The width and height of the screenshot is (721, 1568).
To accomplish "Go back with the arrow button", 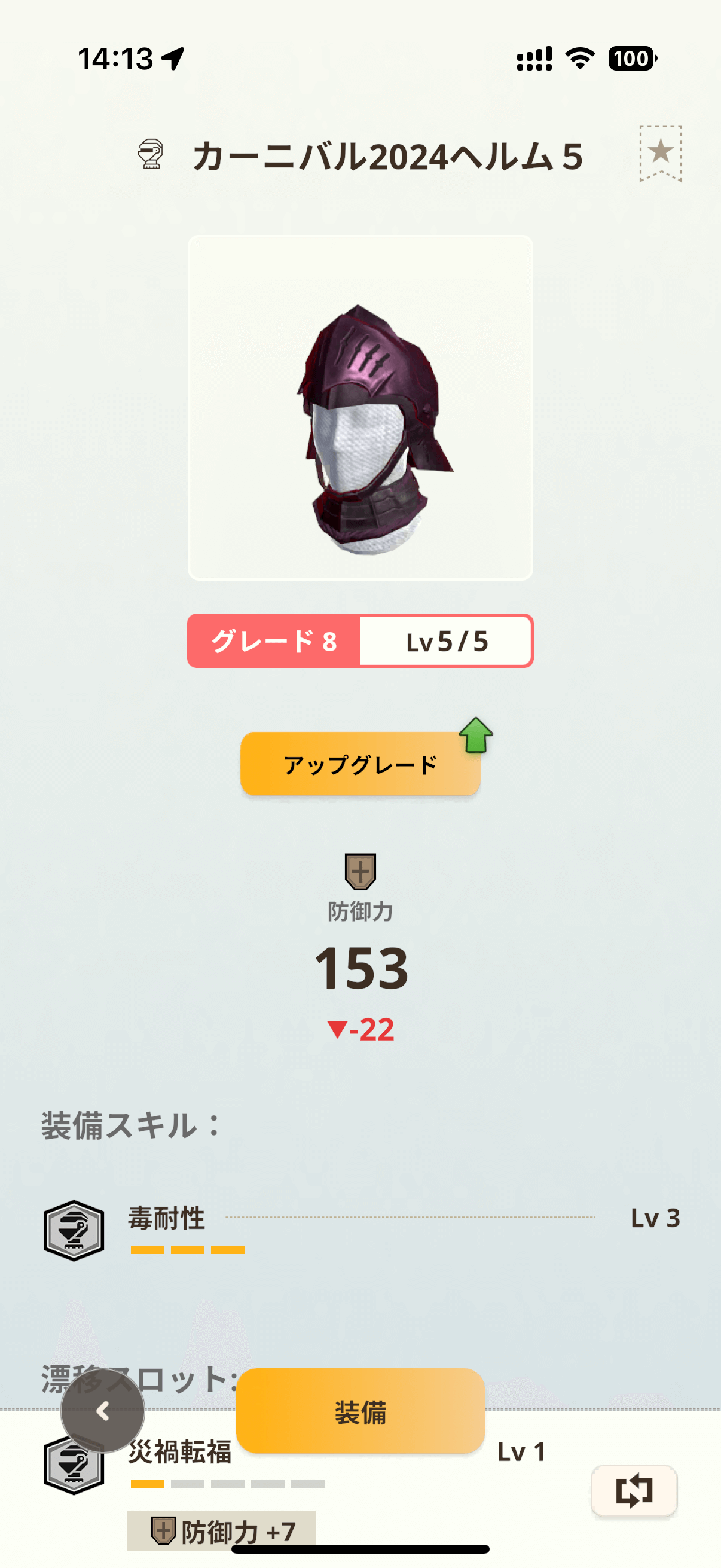I will 103,1411.
